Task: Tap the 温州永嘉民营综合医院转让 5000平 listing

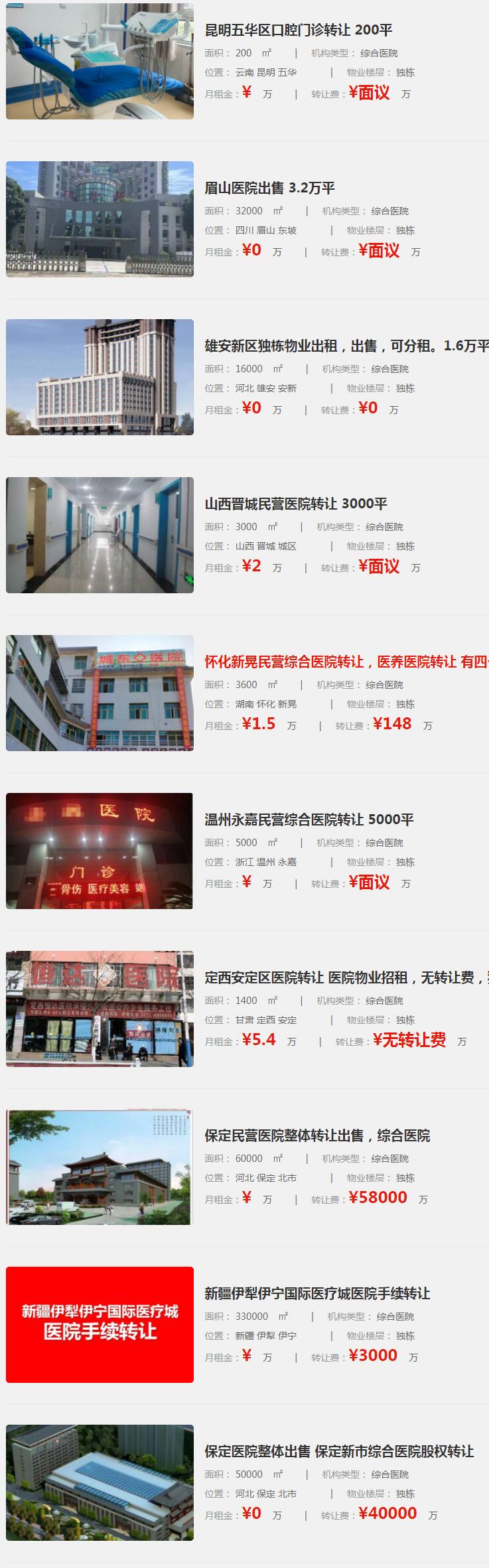Action: pyautogui.click(x=309, y=820)
